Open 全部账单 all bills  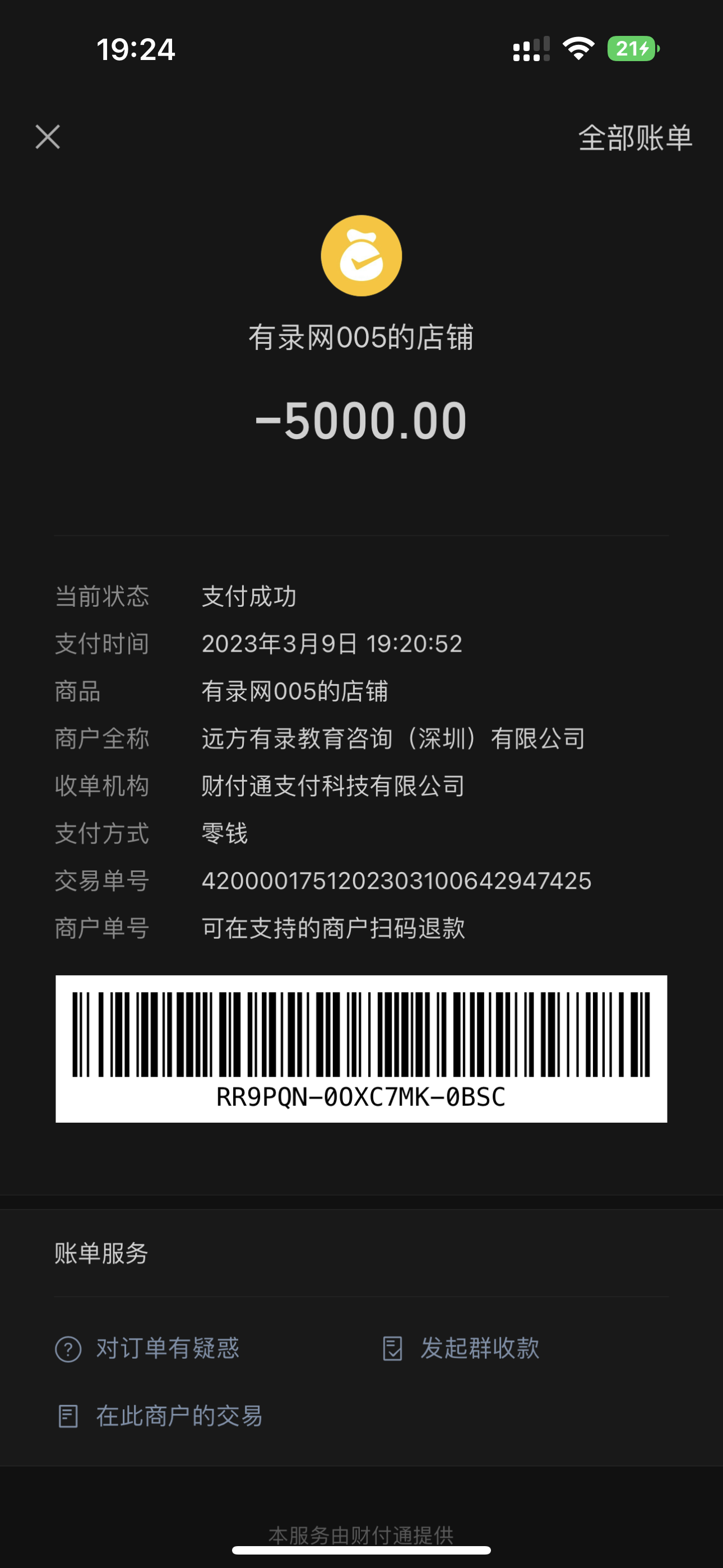click(635, 137)
